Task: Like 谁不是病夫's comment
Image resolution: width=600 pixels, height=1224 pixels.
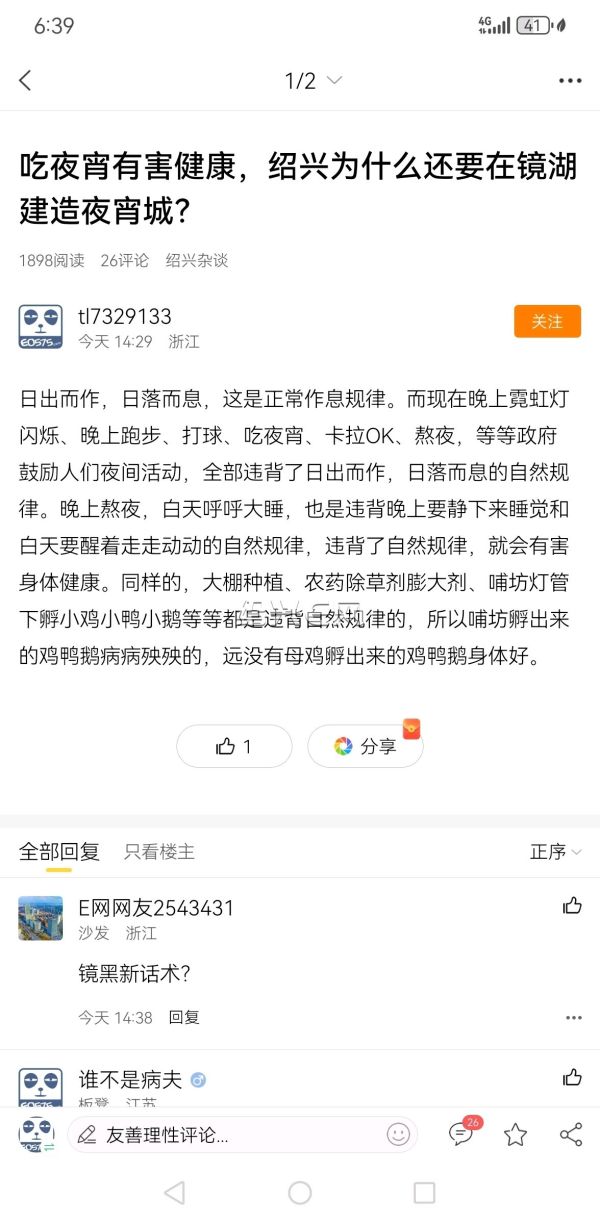Action: 572,1078
